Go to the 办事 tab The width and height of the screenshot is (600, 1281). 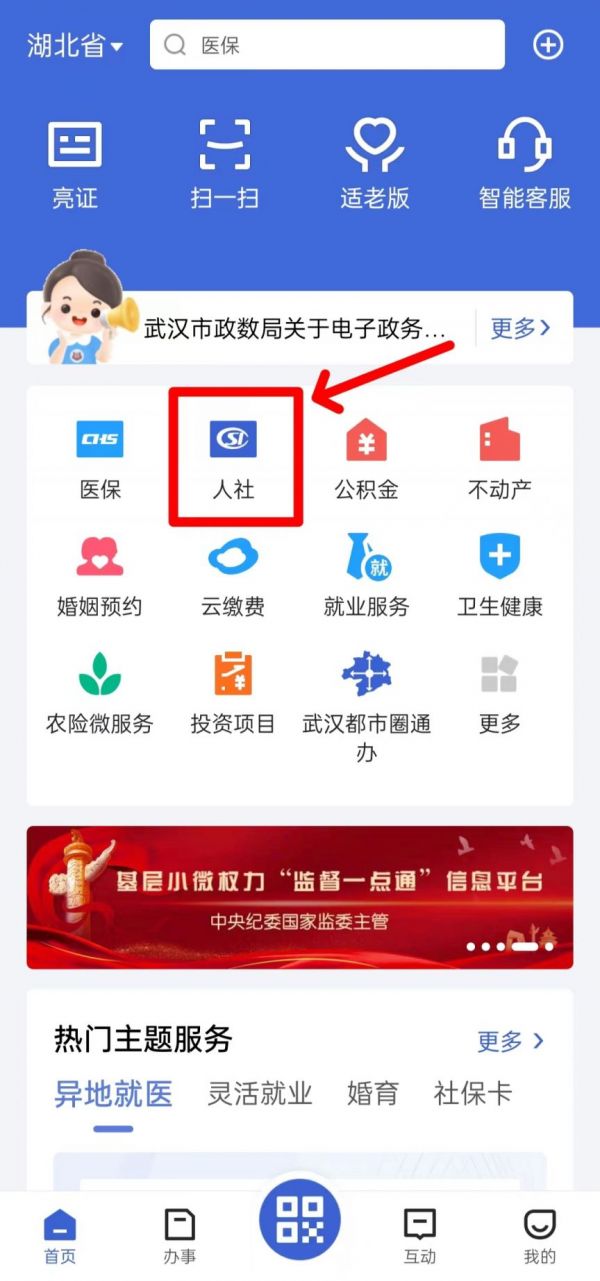click(180, 1236)
